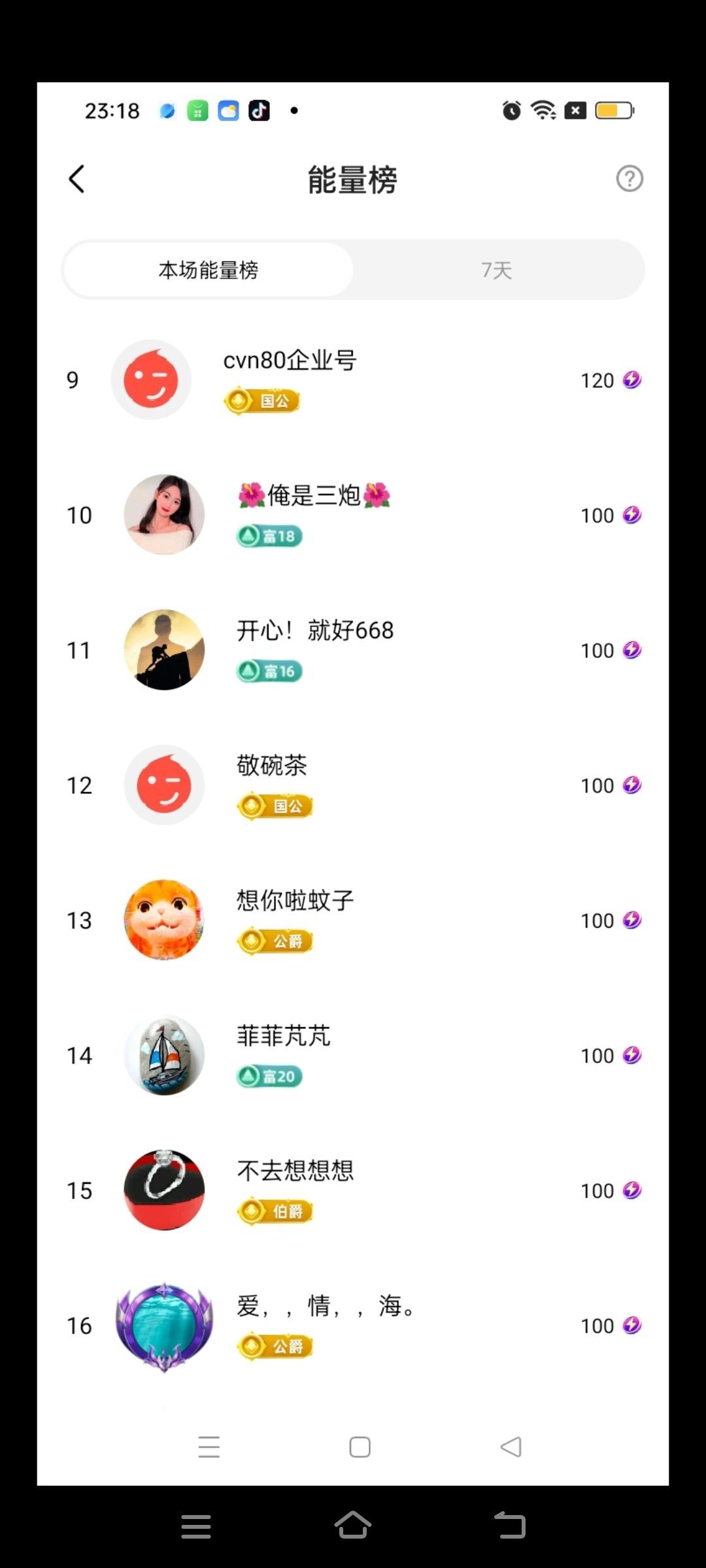Open profile of user 爱，，情，，海。

325,1307
